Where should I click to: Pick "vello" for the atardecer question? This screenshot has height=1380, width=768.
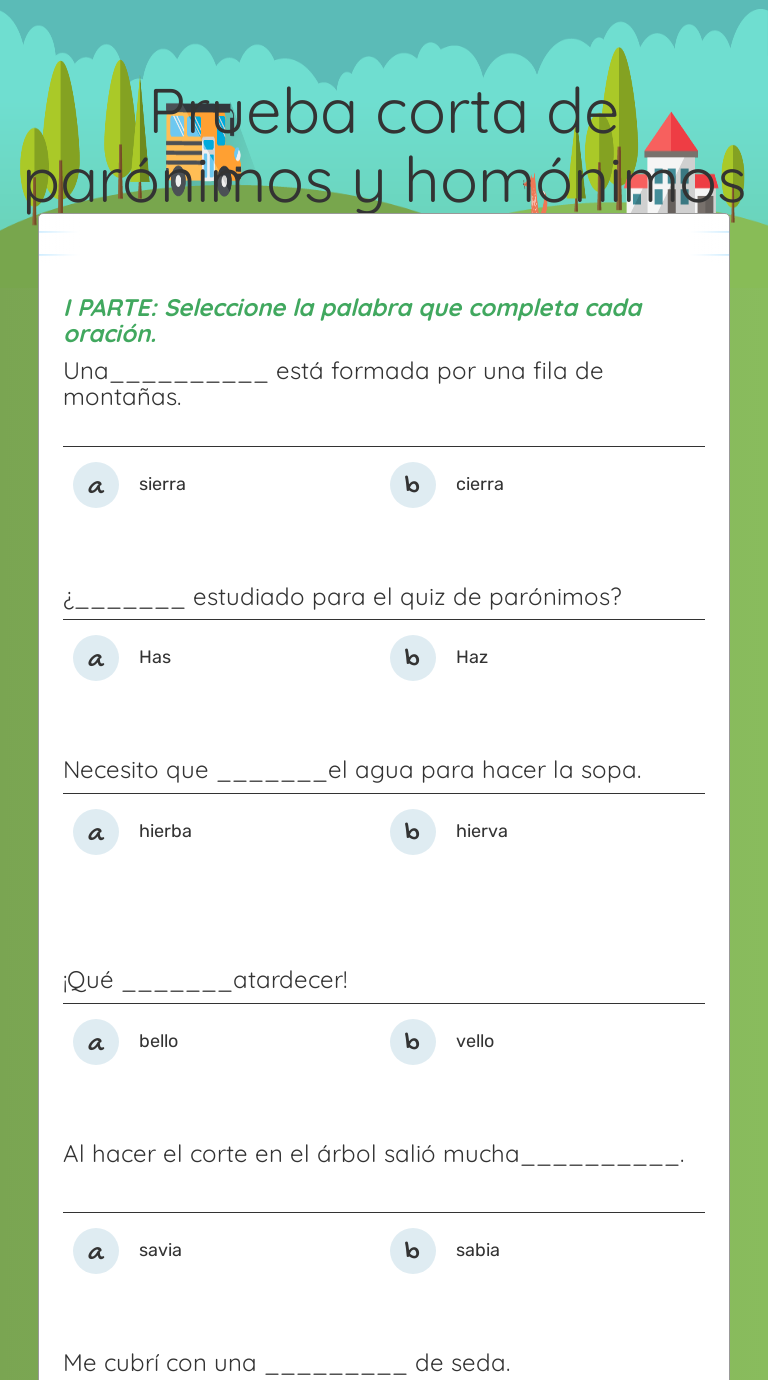pyautogui.click(x=475, y=1041)
